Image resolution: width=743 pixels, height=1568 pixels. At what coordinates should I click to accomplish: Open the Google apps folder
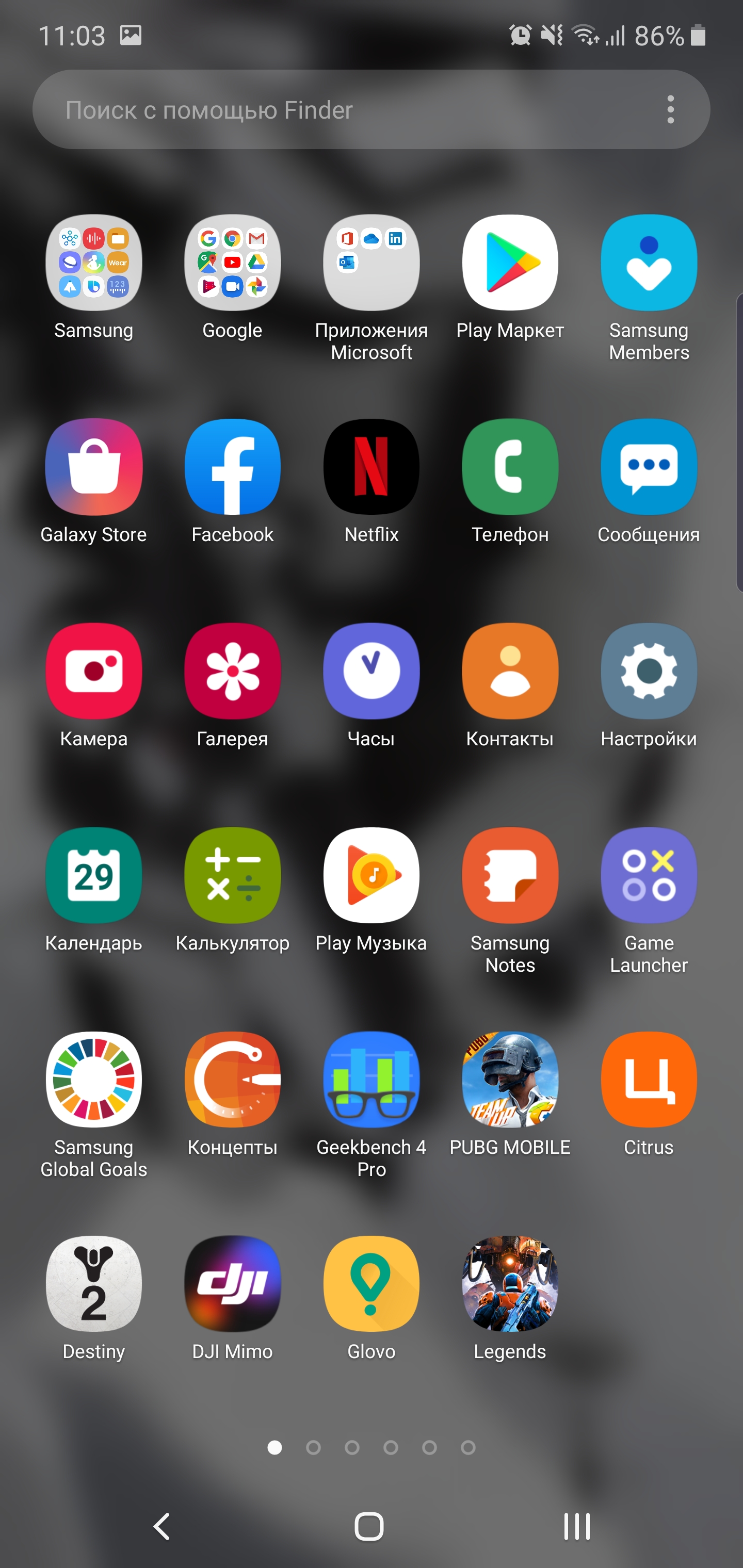tap(233, 263)
